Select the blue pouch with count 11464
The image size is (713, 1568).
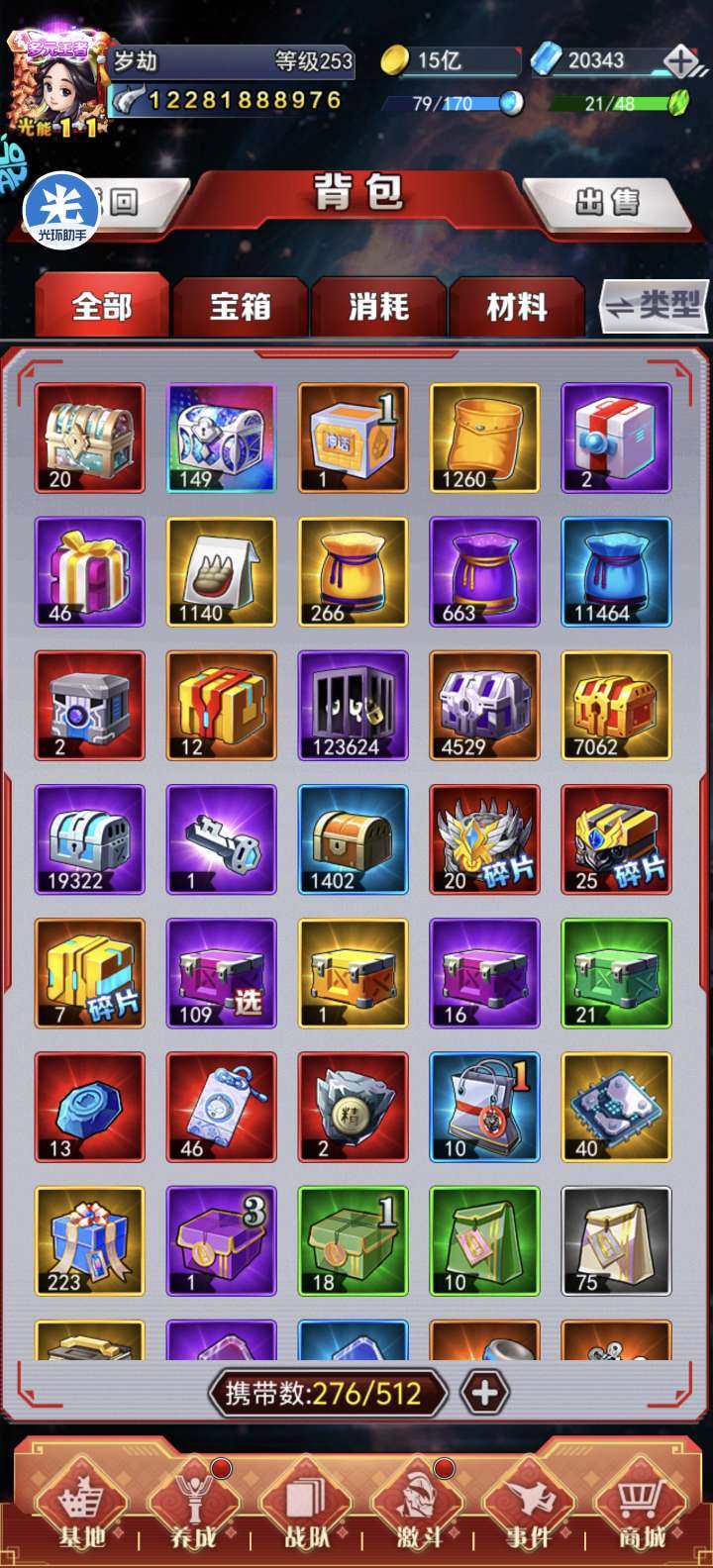(x=616, y=571)
